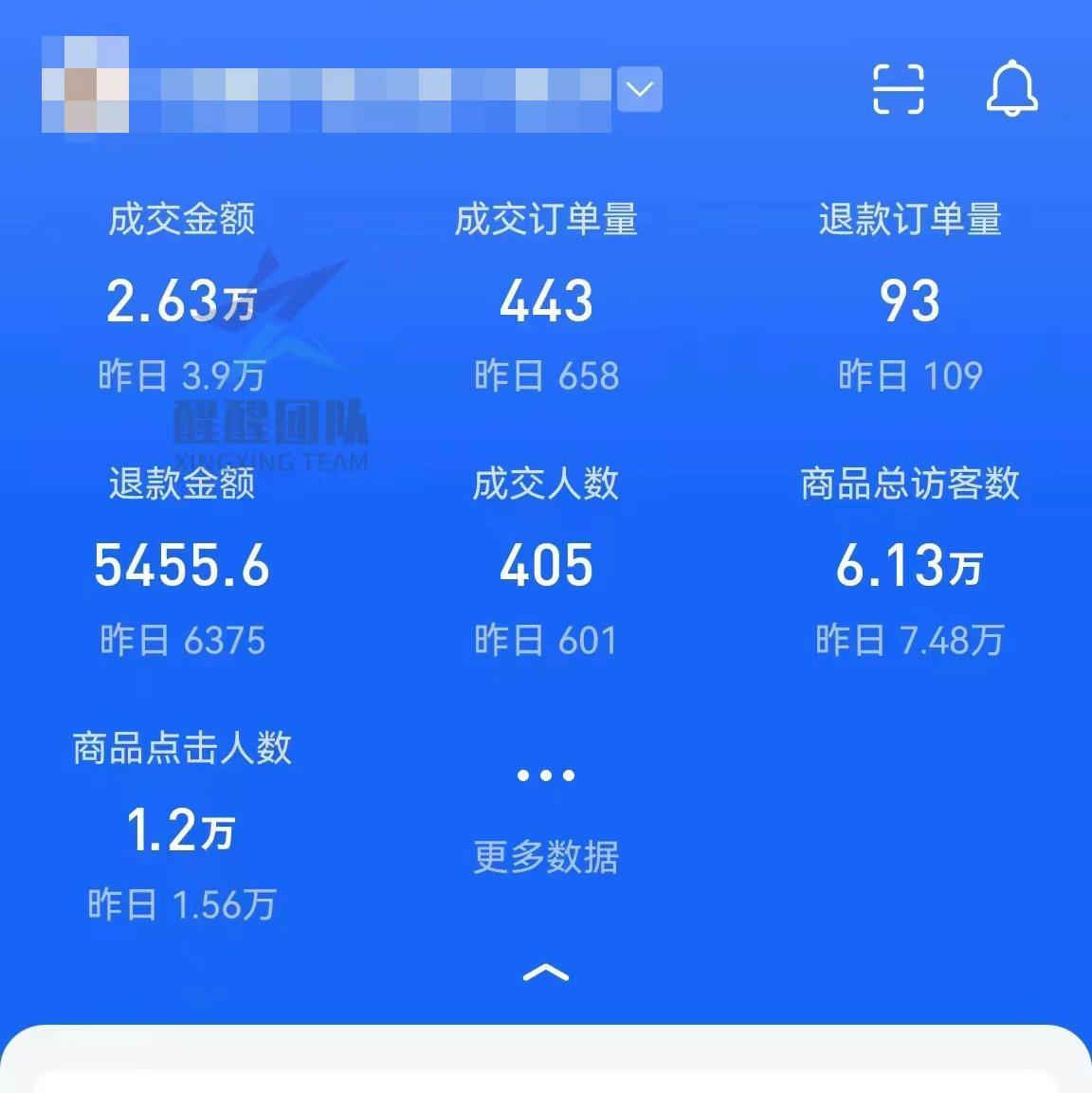Open the 退款订单量 metric card
The height and width of the screenshot is (1093, 1092).
coord(910,294)
